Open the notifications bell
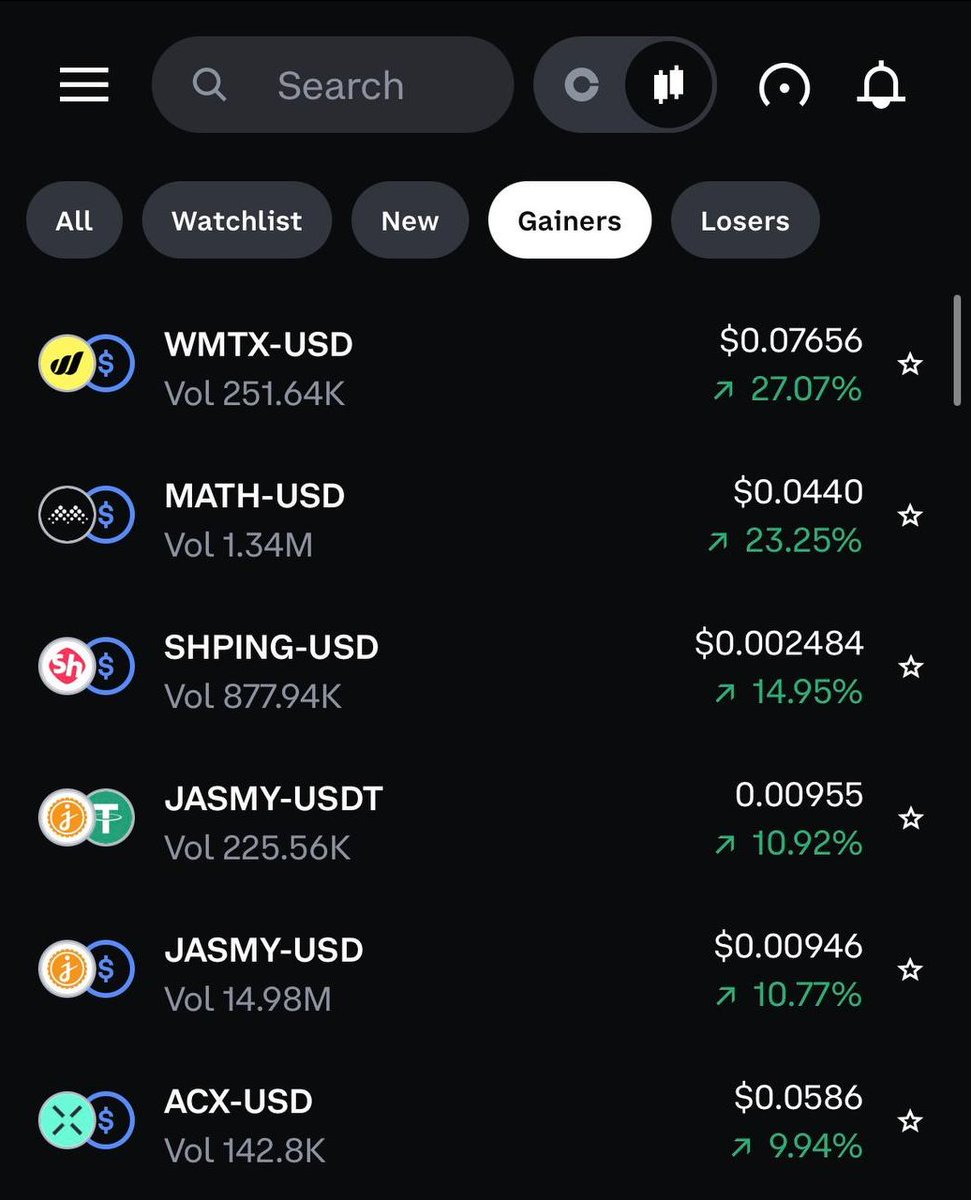Image resolution: width=971 pixels, height=1200 pixels. pos(881,86)
